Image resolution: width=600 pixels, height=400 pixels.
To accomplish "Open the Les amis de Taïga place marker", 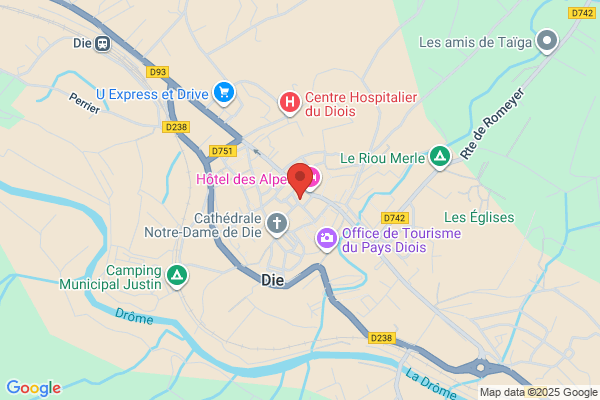I will pos(547,42).
